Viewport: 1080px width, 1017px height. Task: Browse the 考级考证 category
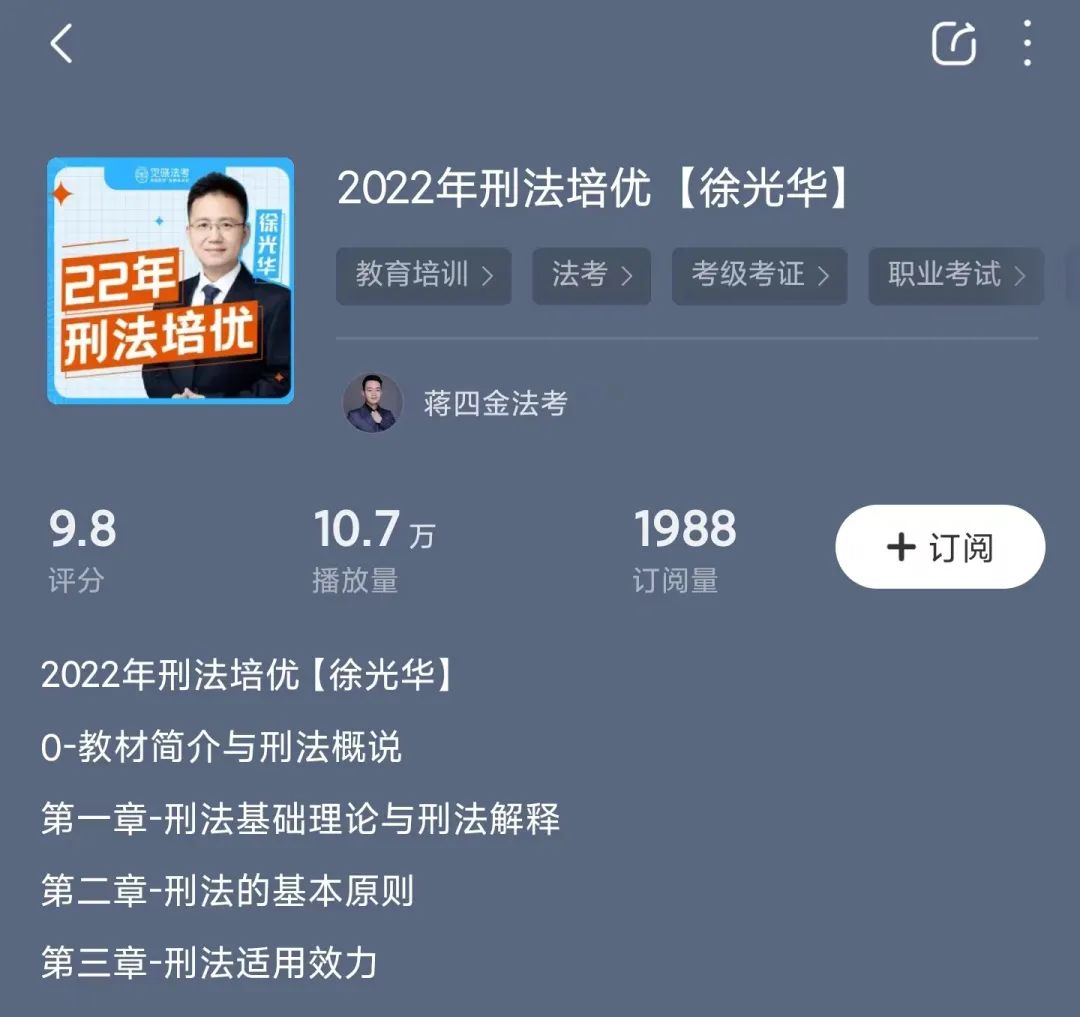pos(760,275)
